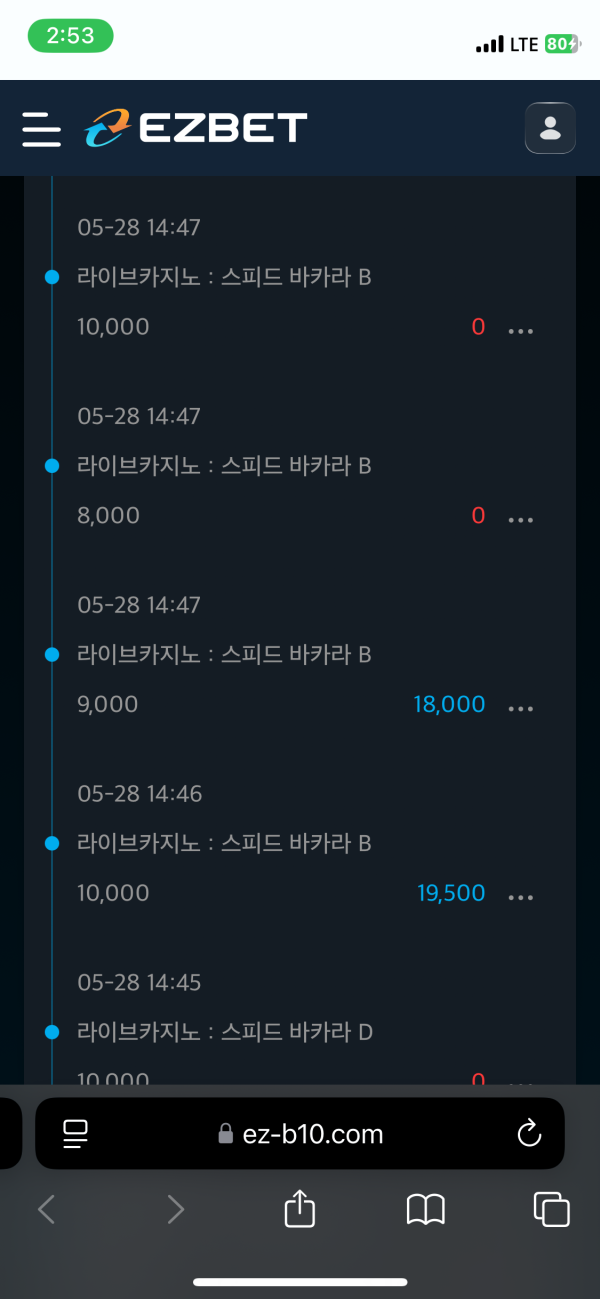Share this page from Safari toolbar

300,1210
